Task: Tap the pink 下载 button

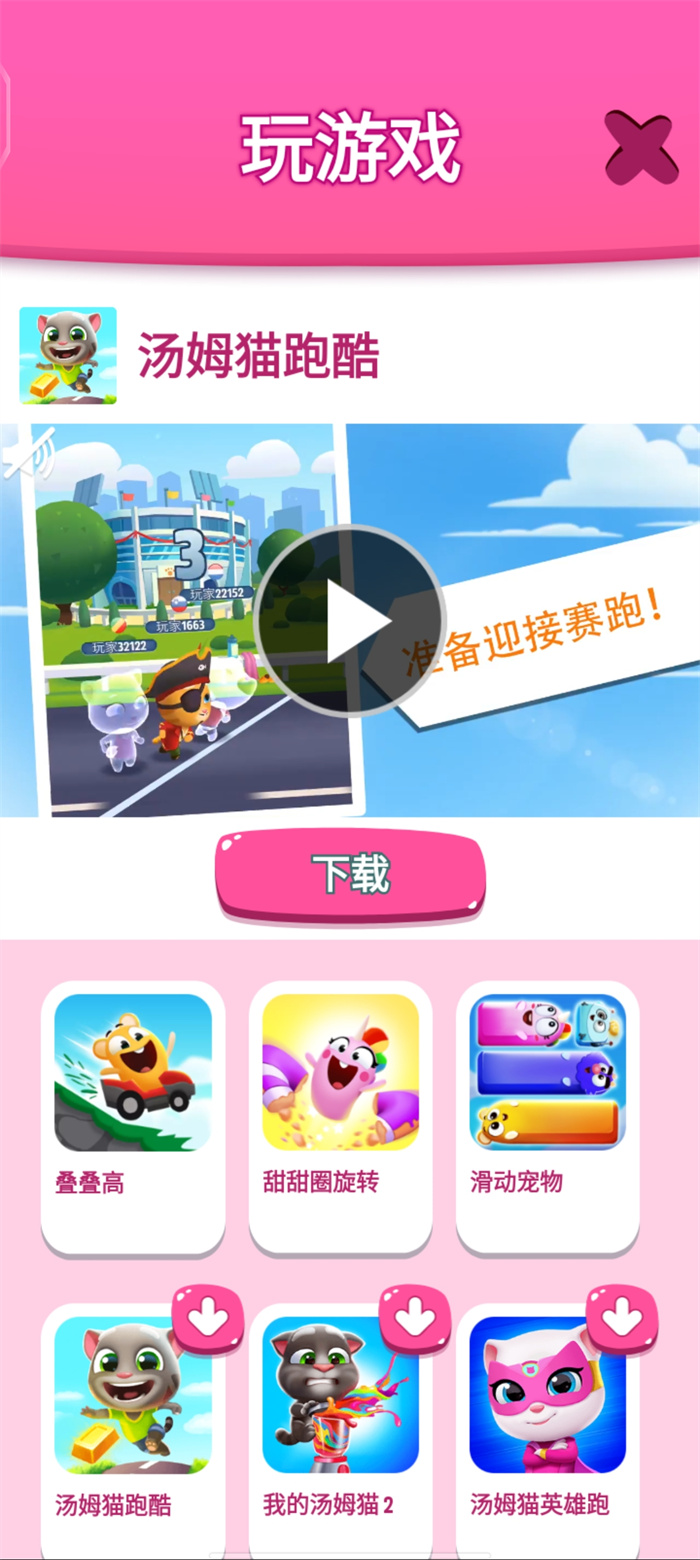Action: pyautogui.click(x=350, y=874)
